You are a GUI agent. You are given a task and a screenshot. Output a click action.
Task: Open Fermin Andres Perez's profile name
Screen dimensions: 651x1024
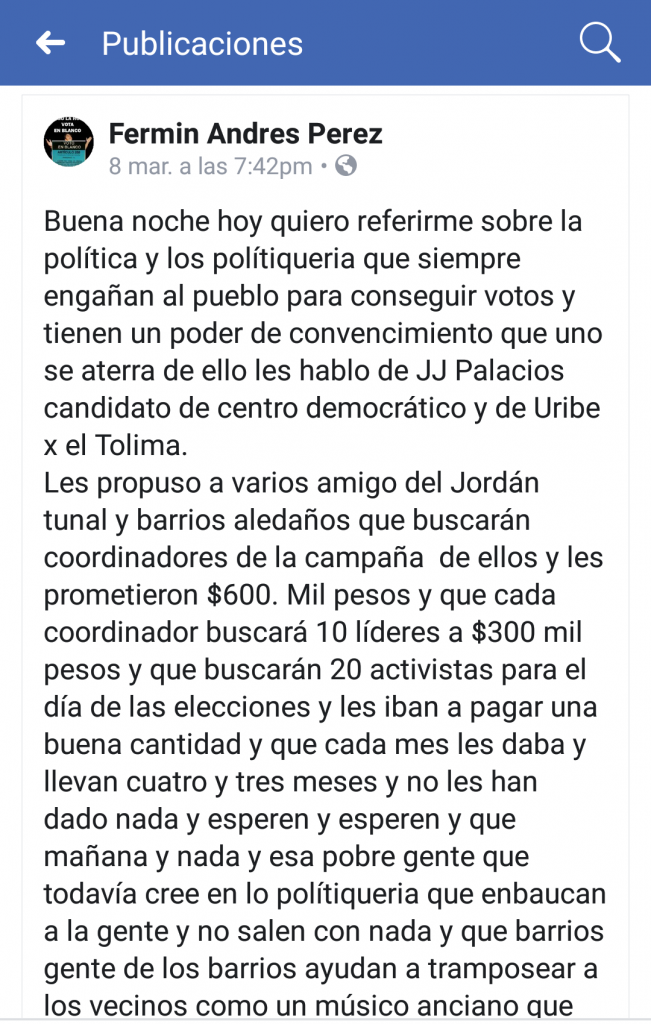coord(245,133)
